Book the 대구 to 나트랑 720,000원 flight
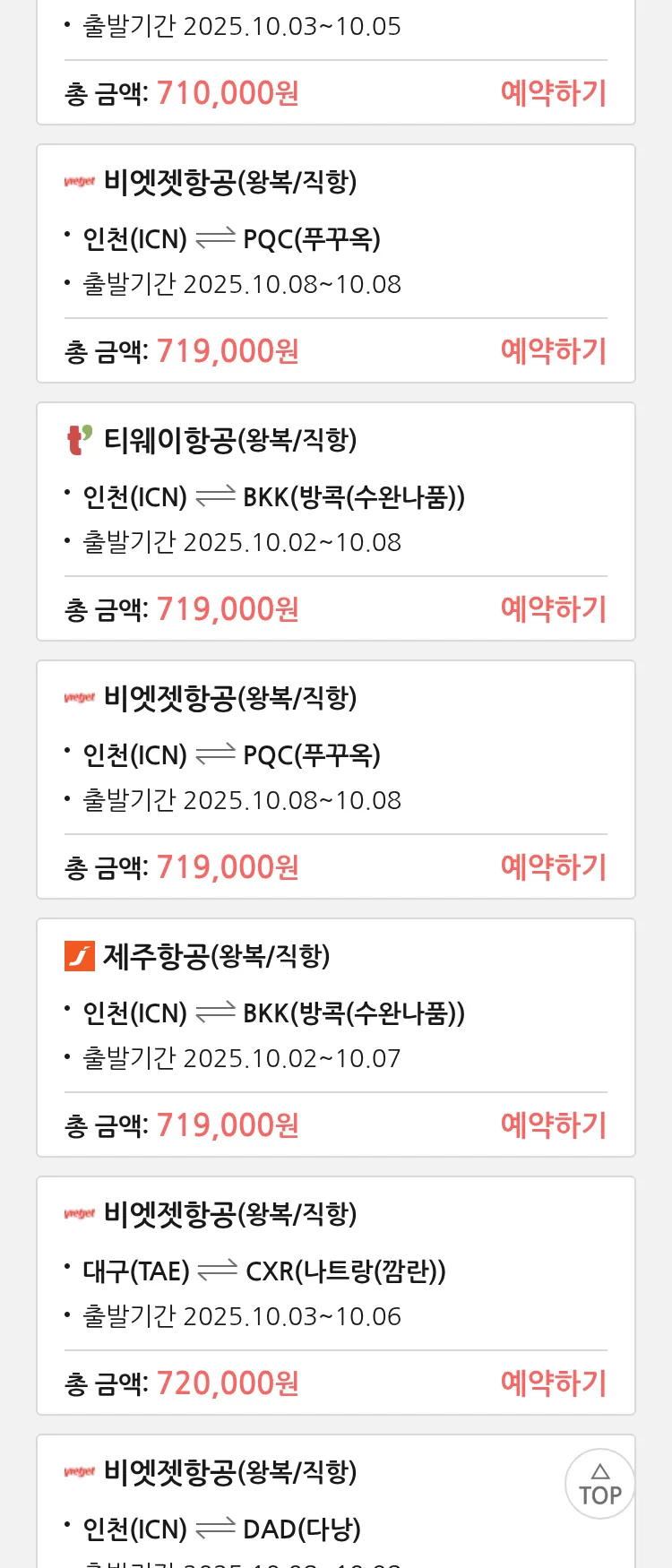This screenshot has height=1568, width=672. click(x=553, y=1383)
